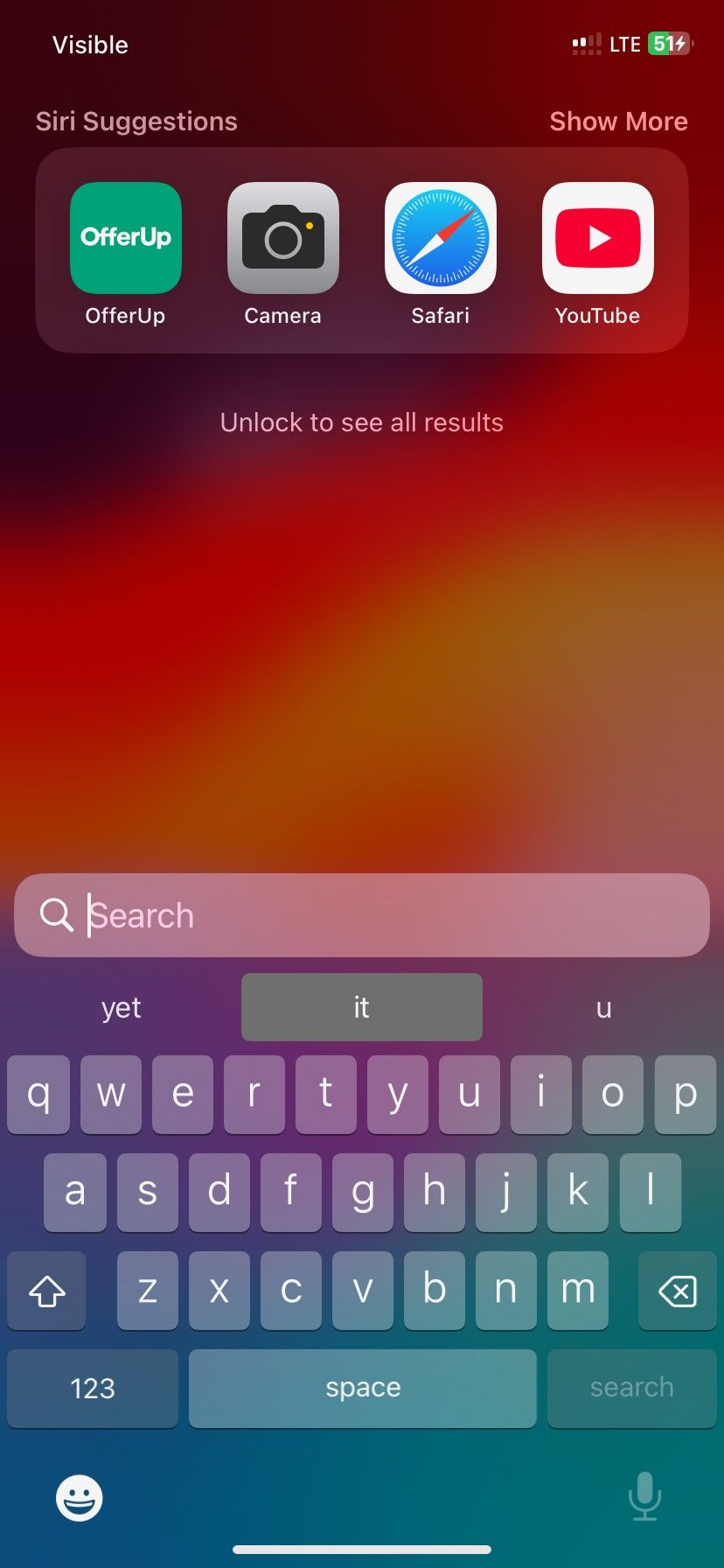
Task: Launch the Camera app
Action: coord(282,238)
